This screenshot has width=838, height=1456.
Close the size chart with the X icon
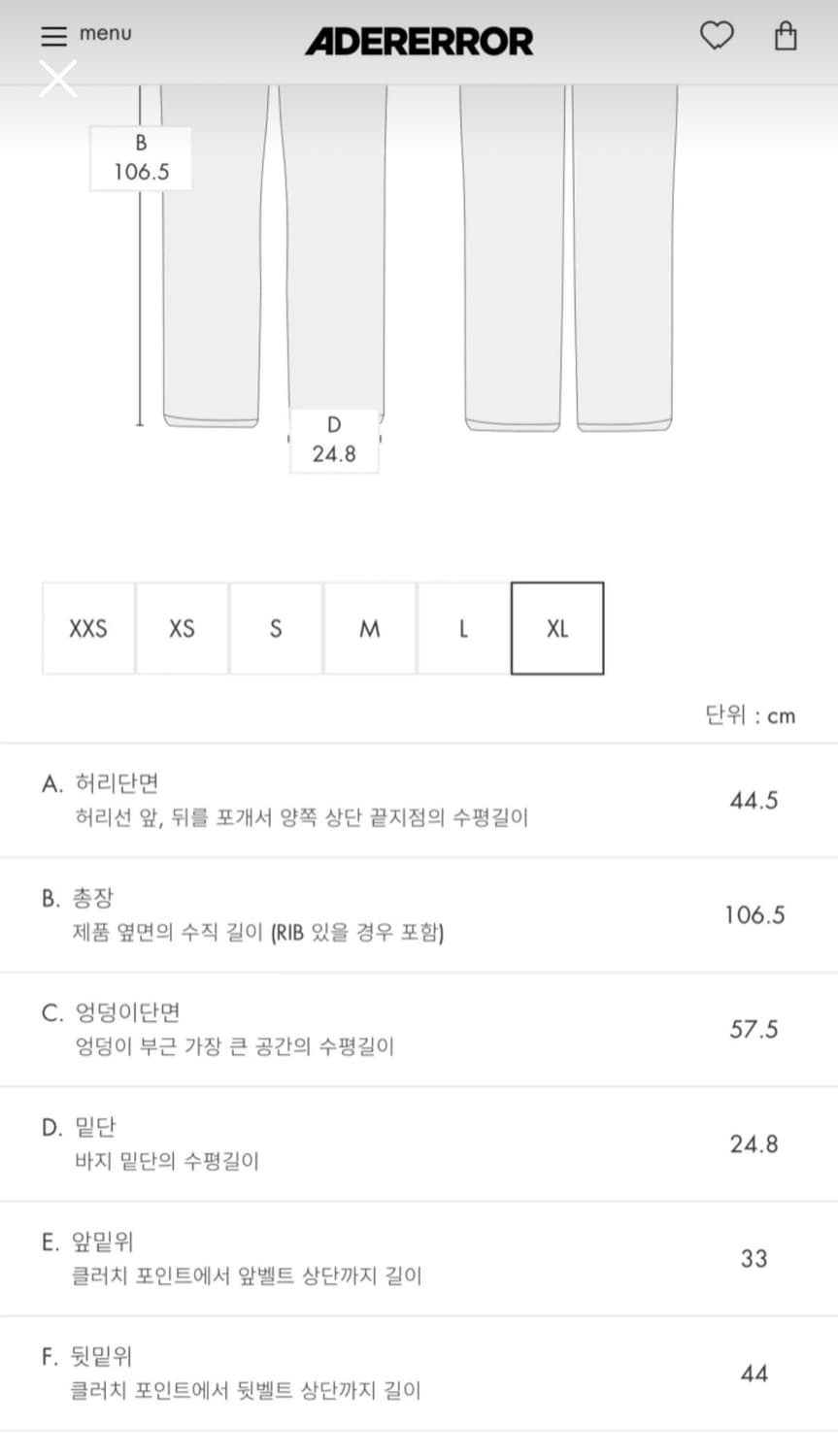(57, 79)
